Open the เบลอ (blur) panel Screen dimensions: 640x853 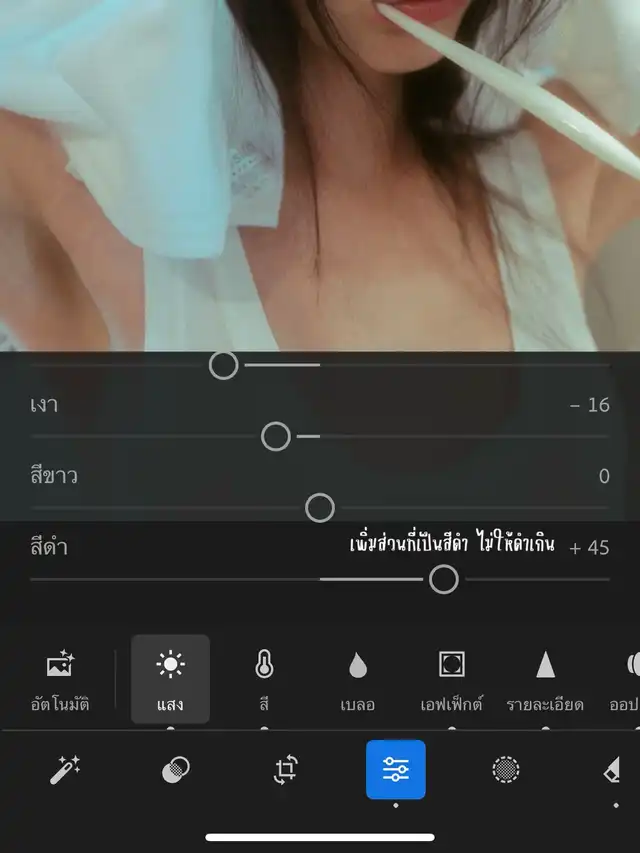[357, 679]
